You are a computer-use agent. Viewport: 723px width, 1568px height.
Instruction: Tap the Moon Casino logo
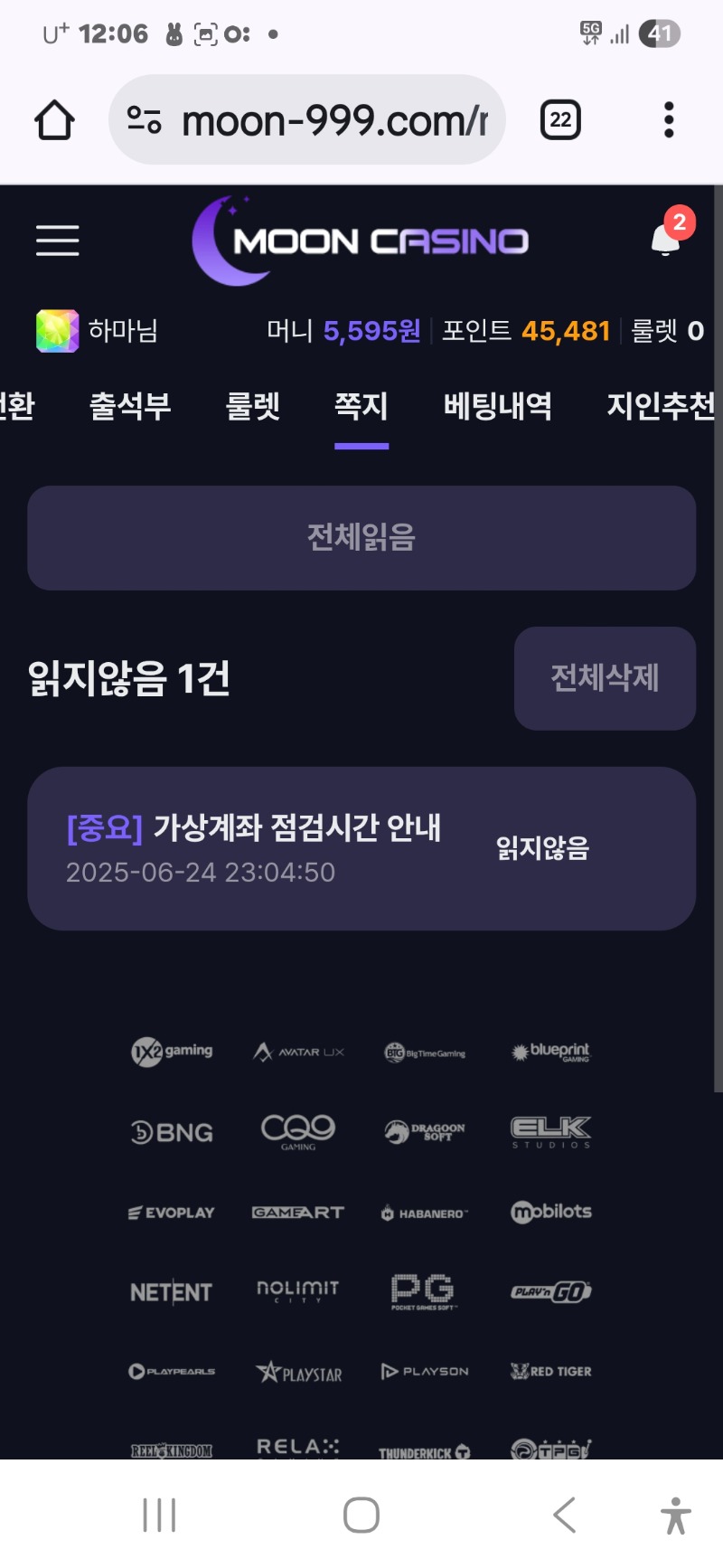[361, 241]
